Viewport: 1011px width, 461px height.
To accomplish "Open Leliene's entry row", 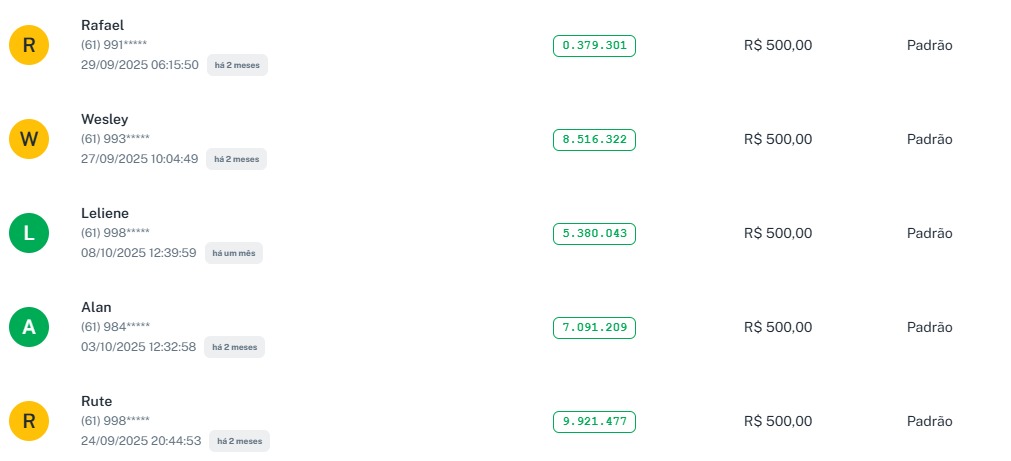I will [x=105, y=213].
